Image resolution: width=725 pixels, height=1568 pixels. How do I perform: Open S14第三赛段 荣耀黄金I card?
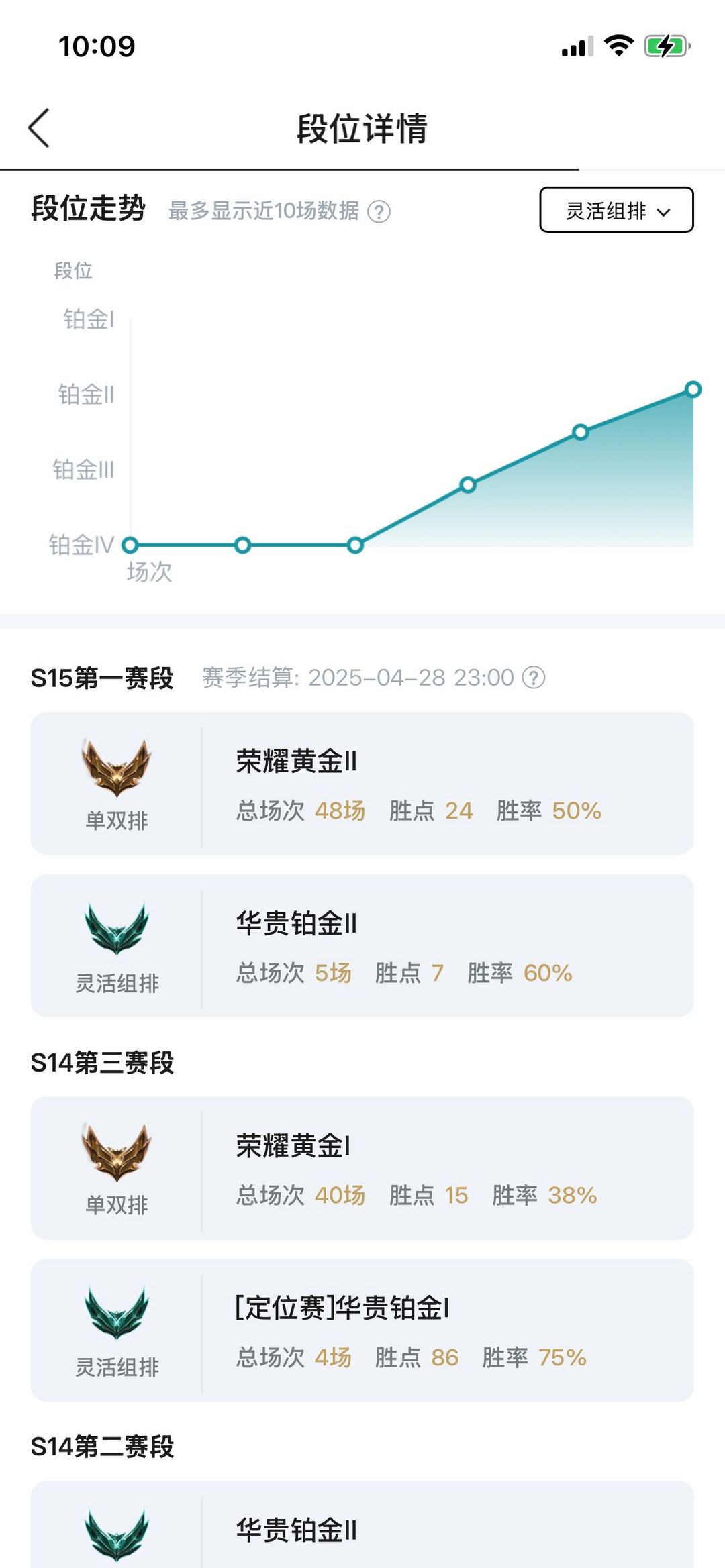(x=362, y=1167)
